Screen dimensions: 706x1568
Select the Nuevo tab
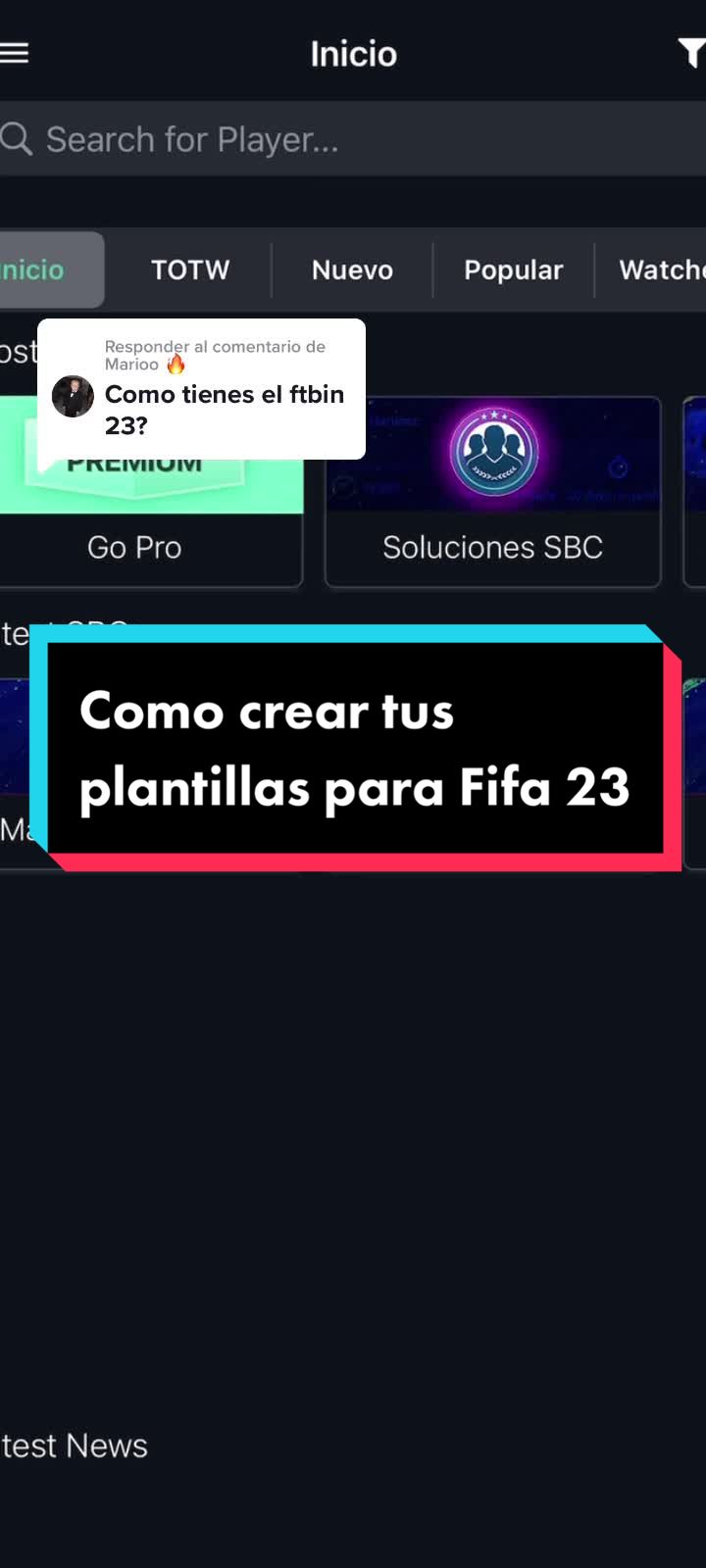point(352,269)
